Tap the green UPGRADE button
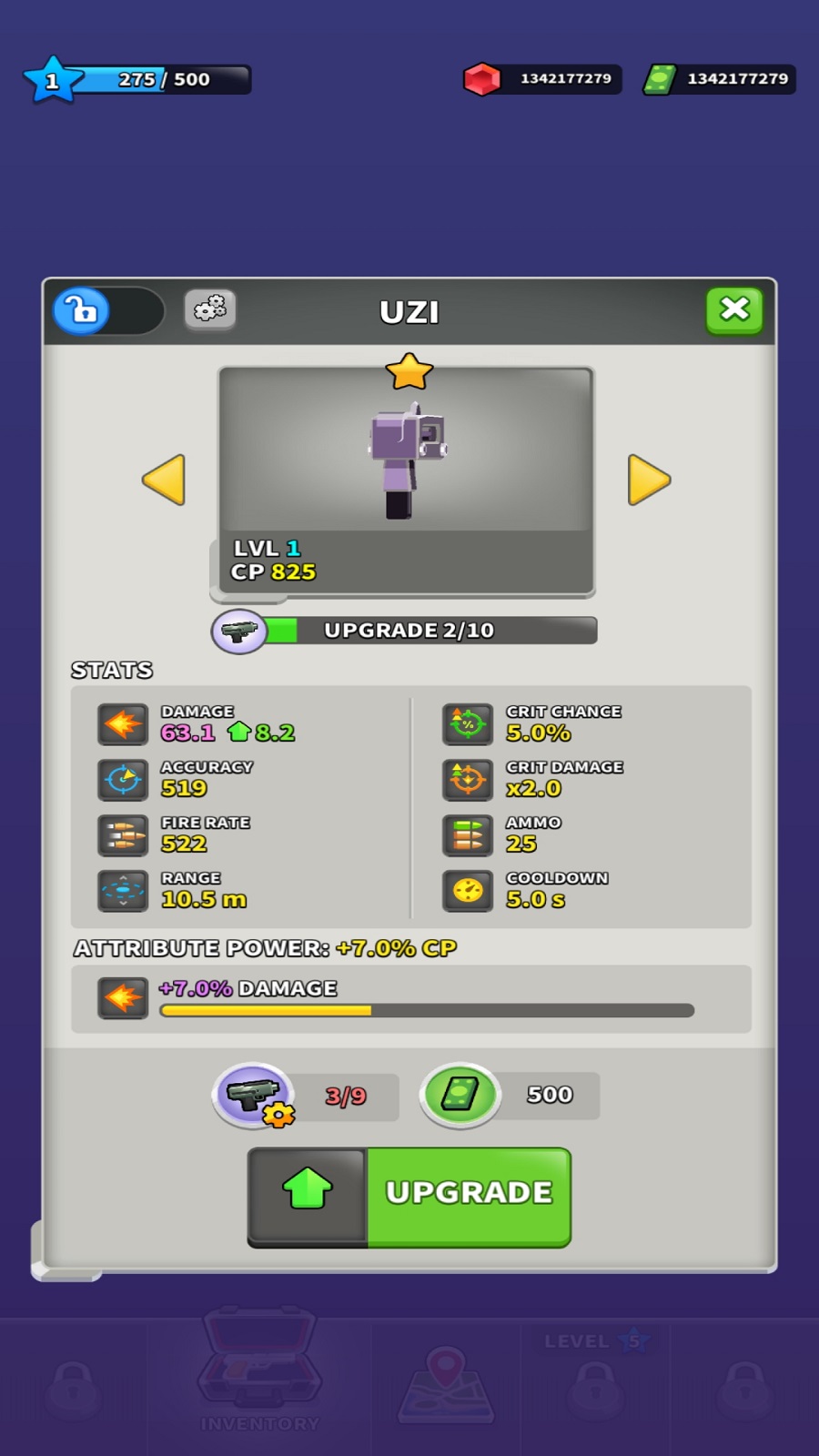 click(468, 1193)
